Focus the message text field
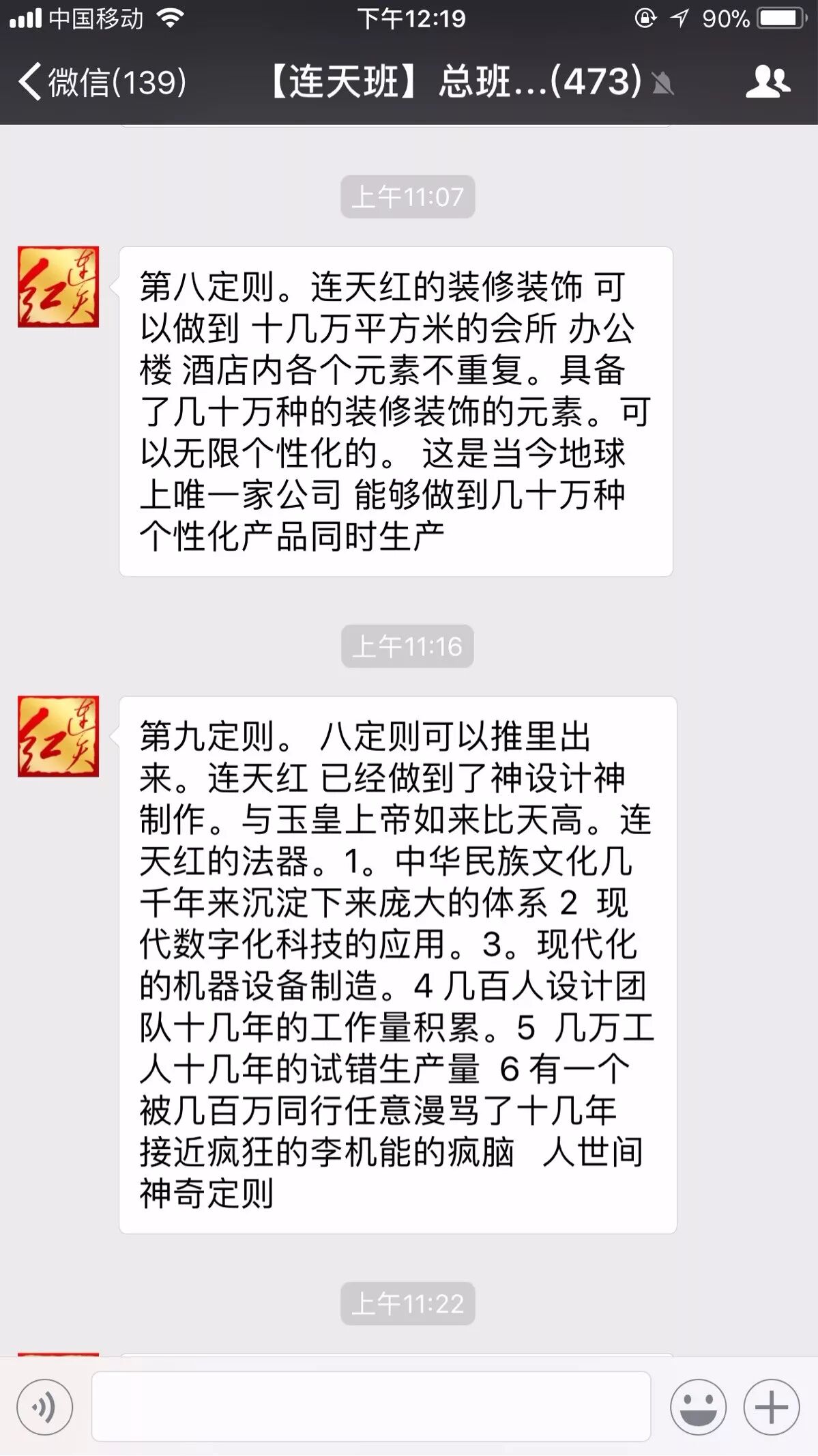Viewport: 818px width, 1456px height. coord(371,1406)
